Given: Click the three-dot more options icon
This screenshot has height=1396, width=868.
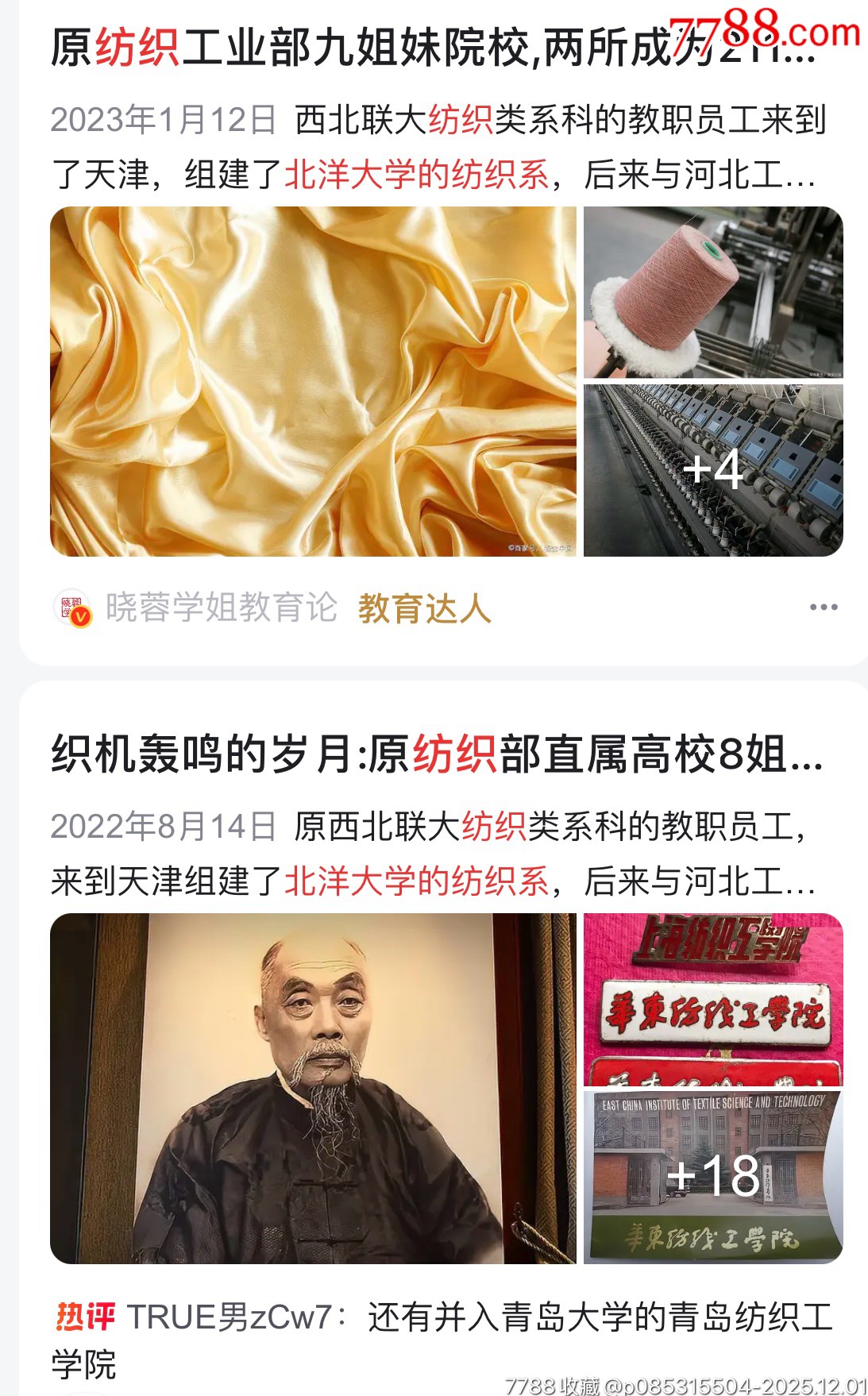Looking at the screenshot, I should pos(823,607).
